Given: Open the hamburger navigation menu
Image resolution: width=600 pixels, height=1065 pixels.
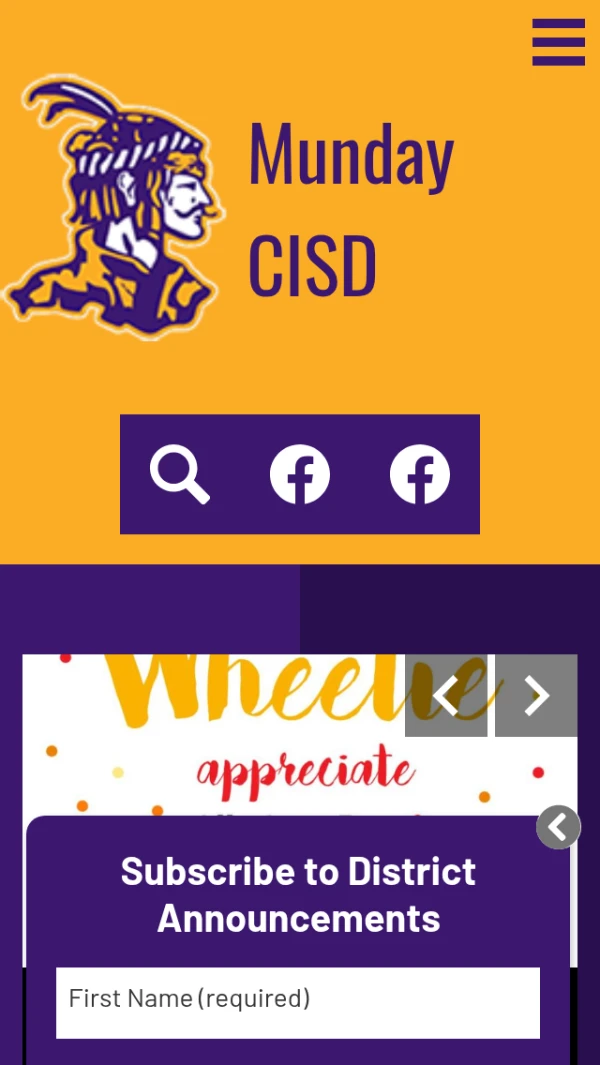Looking at the screenshot, I should tap(558, 42).
